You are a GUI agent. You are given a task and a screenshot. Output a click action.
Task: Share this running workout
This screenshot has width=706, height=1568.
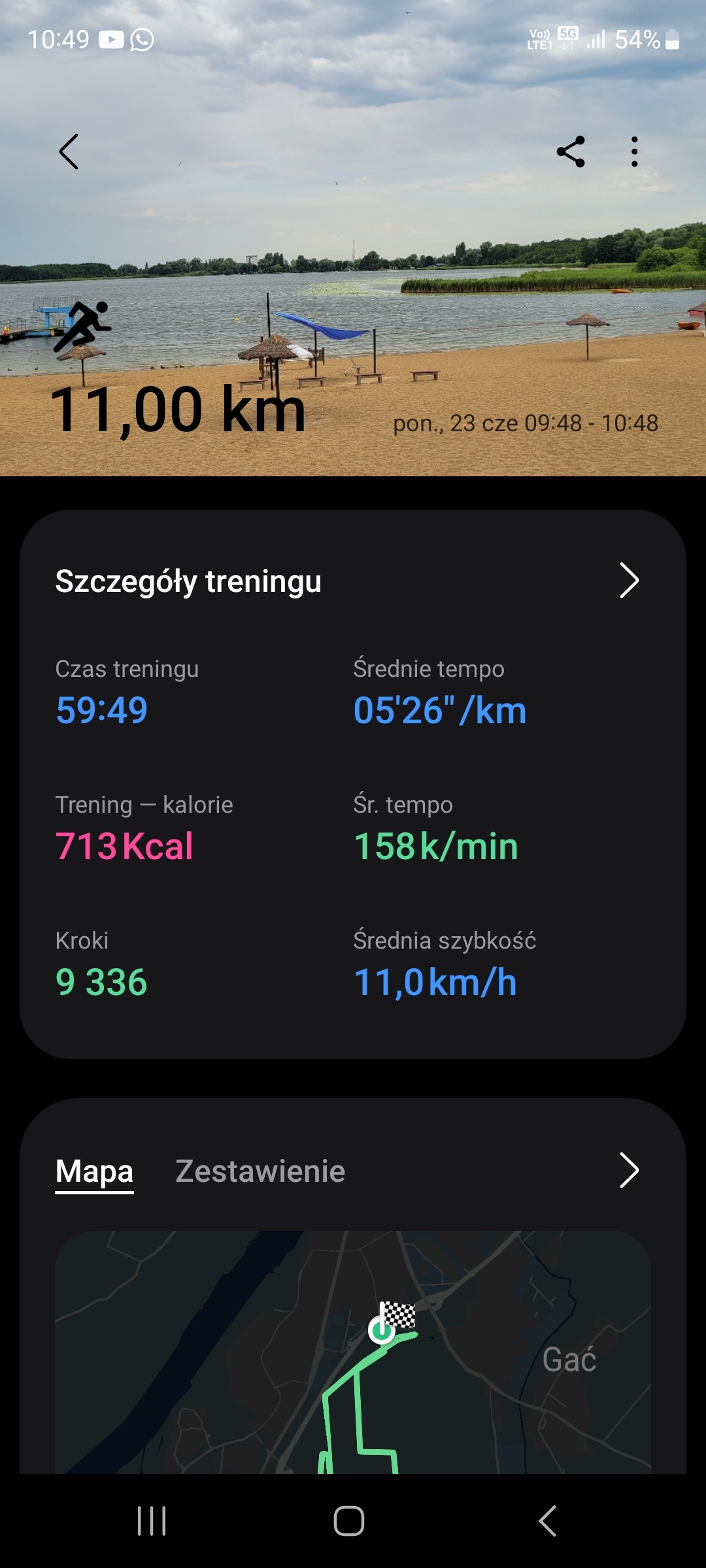coord(571,152)
